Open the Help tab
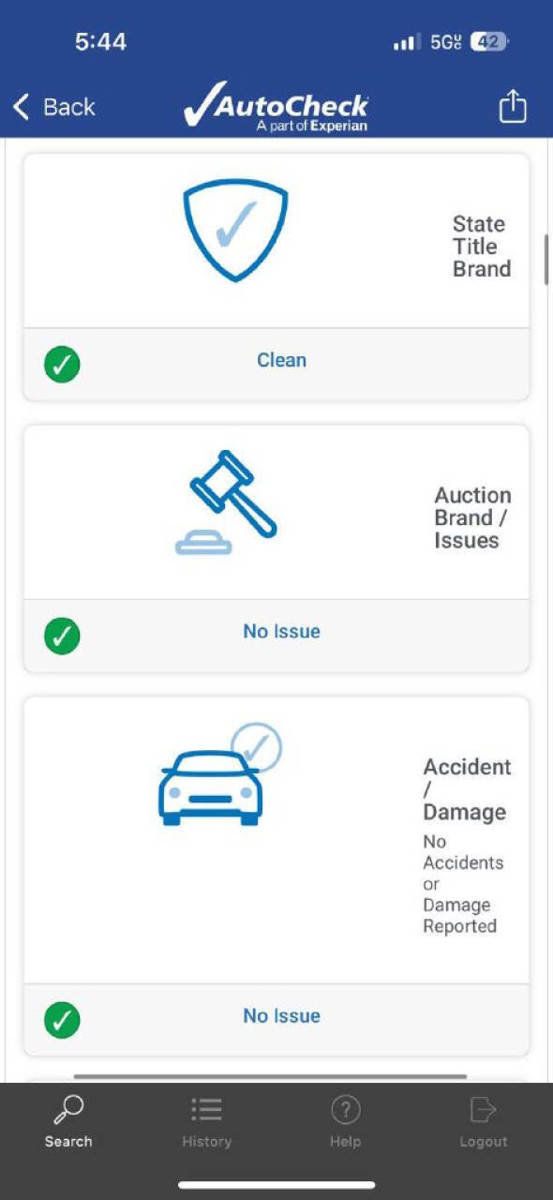Screen dimensions: 553x1200 click(345, 1121)
